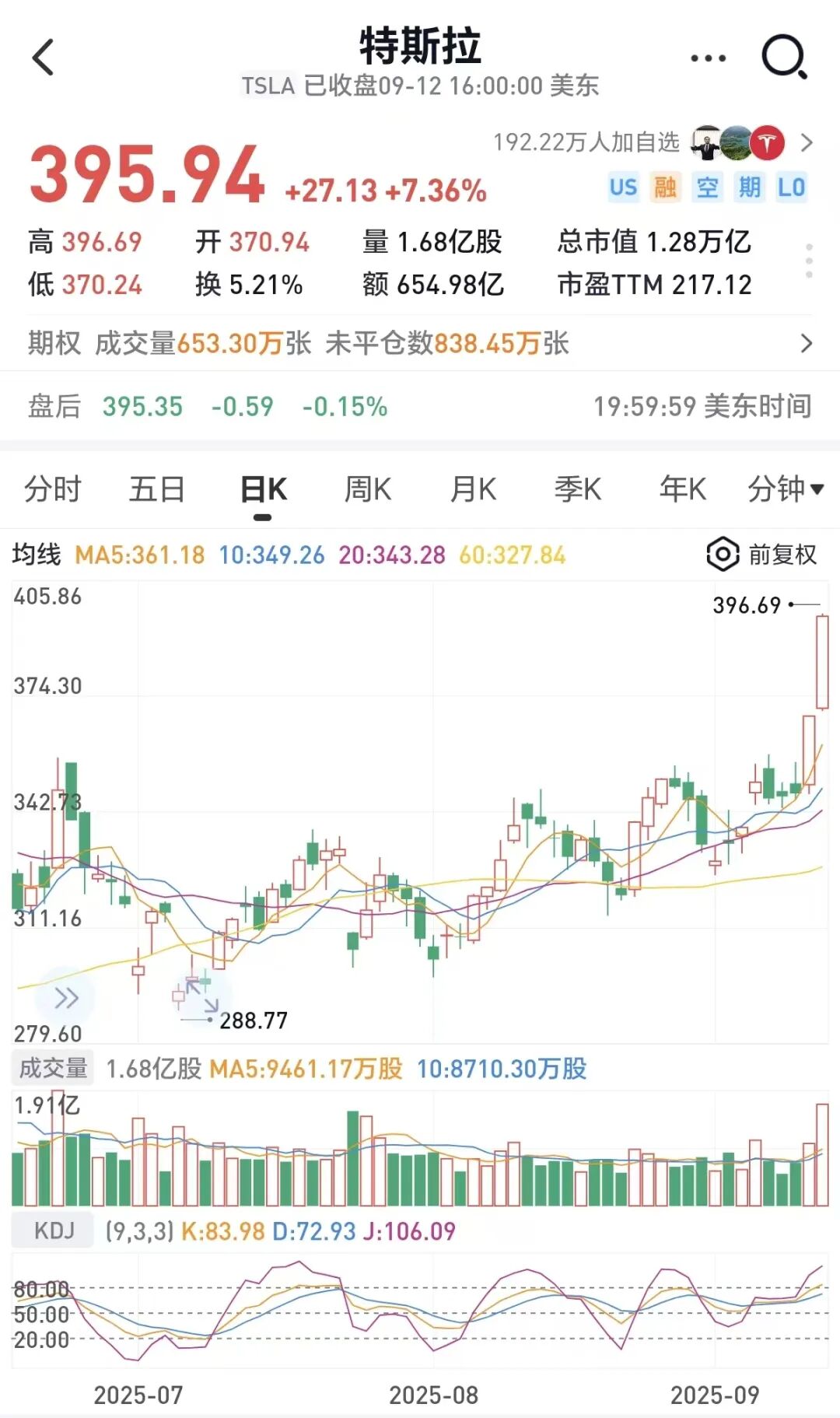Switch to the 周K weekly chart

pyautogui.click(x=368, y=489)
